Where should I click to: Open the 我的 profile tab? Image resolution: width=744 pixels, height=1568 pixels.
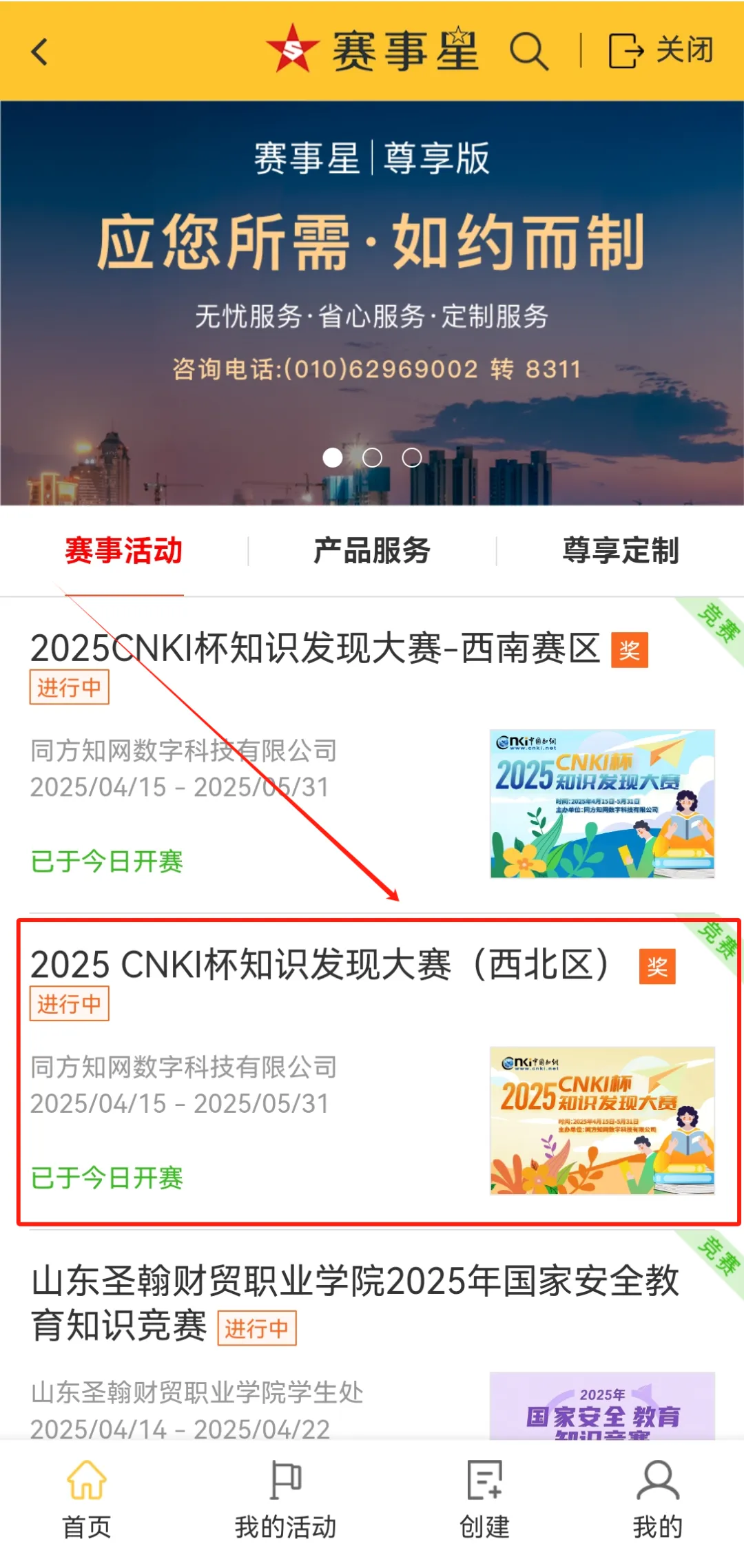click(657, 1498)
